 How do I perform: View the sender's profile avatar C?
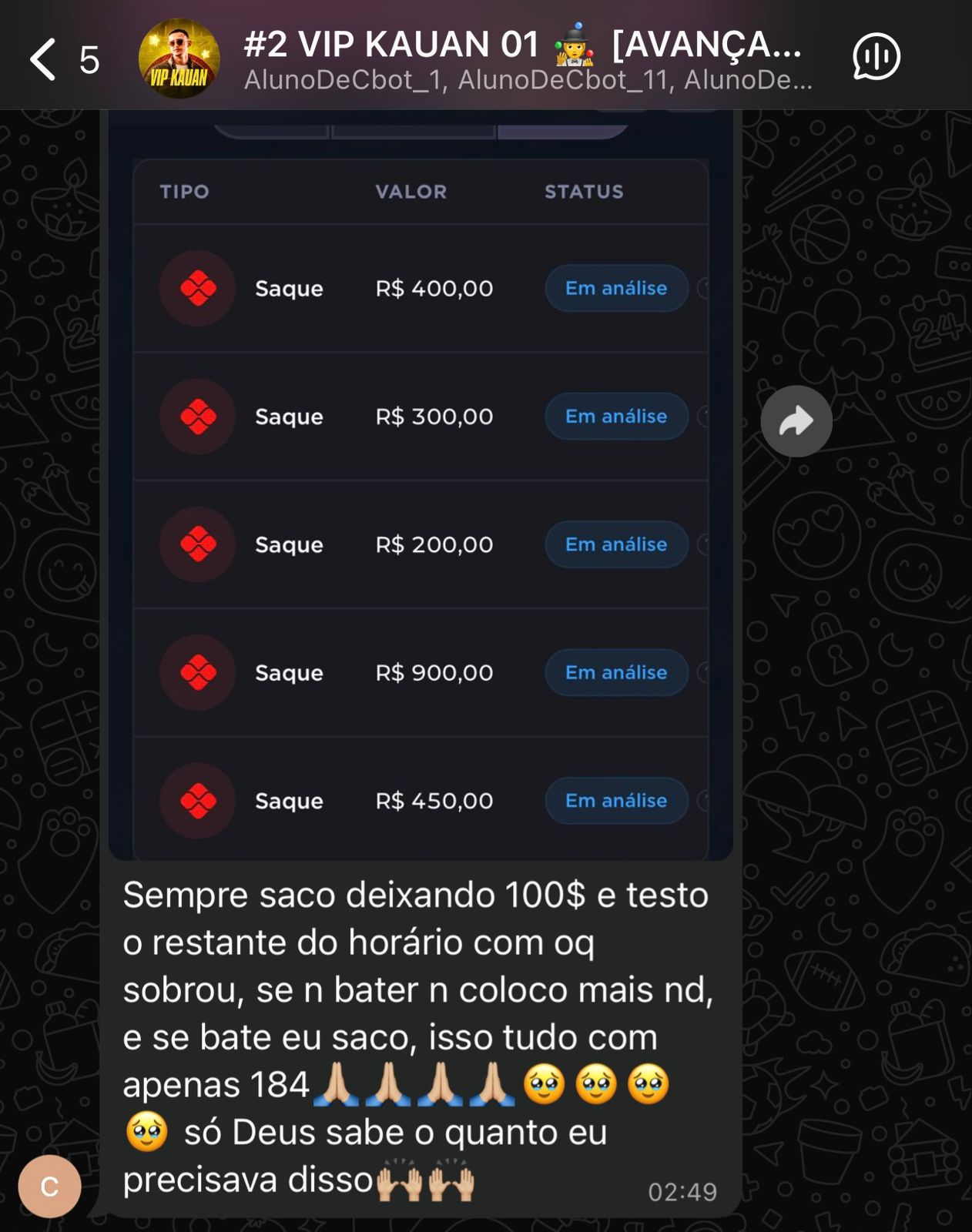pos(49,1186)
